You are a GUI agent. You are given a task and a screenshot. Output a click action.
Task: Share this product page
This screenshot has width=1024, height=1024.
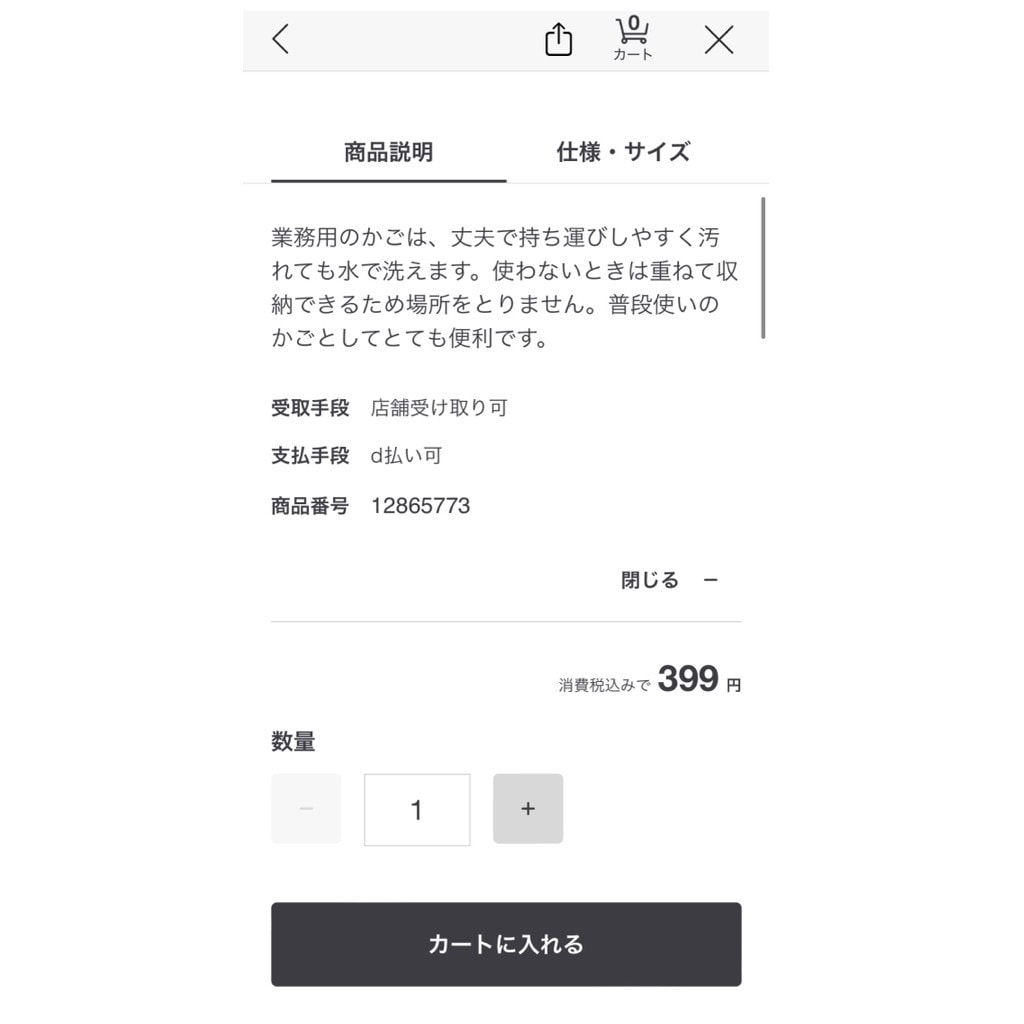pos(558,40)
